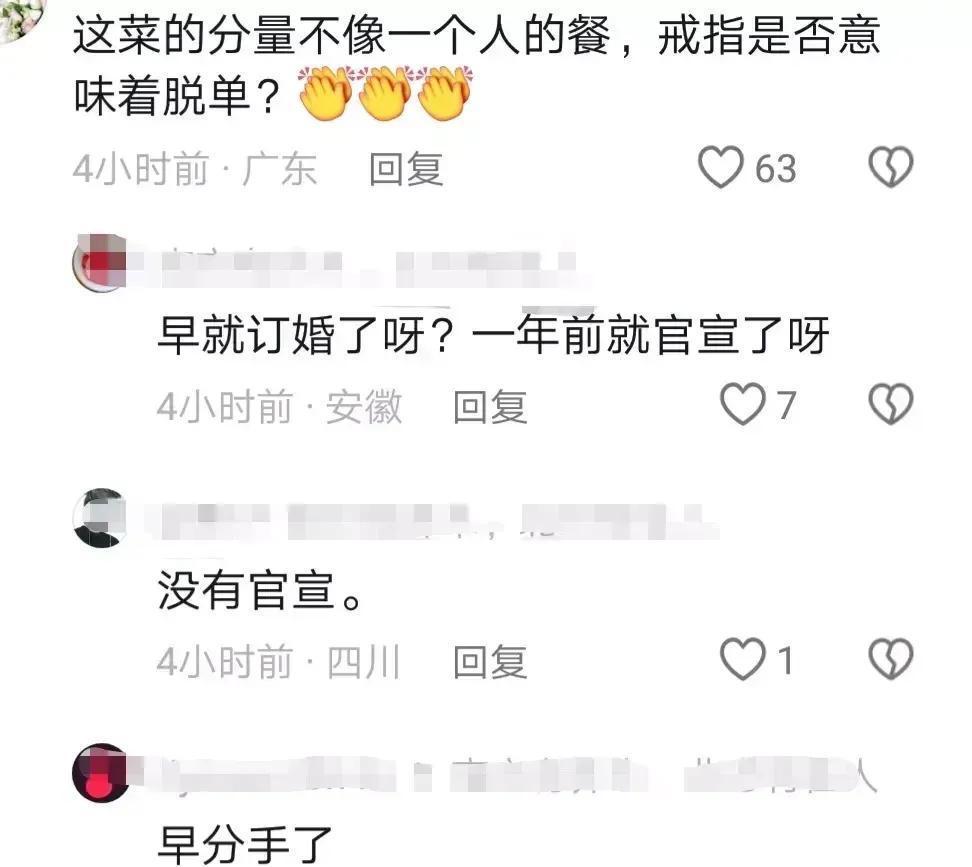Like the comment from 广东 with 63 likes
Viewport: 972px width, 867px height.
click(721, 167)
